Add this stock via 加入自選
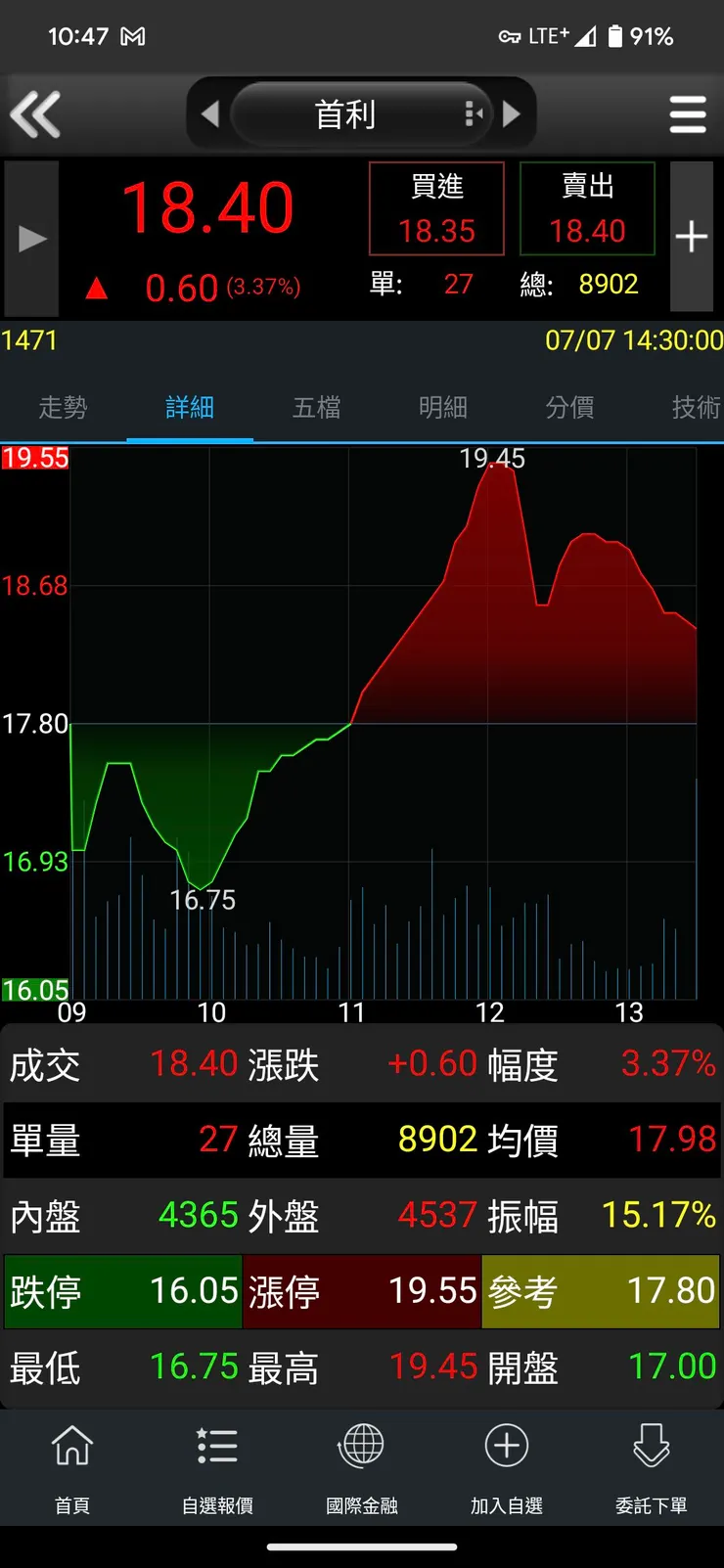The height and width of the screenshot is (1568, 724). 507,1468
